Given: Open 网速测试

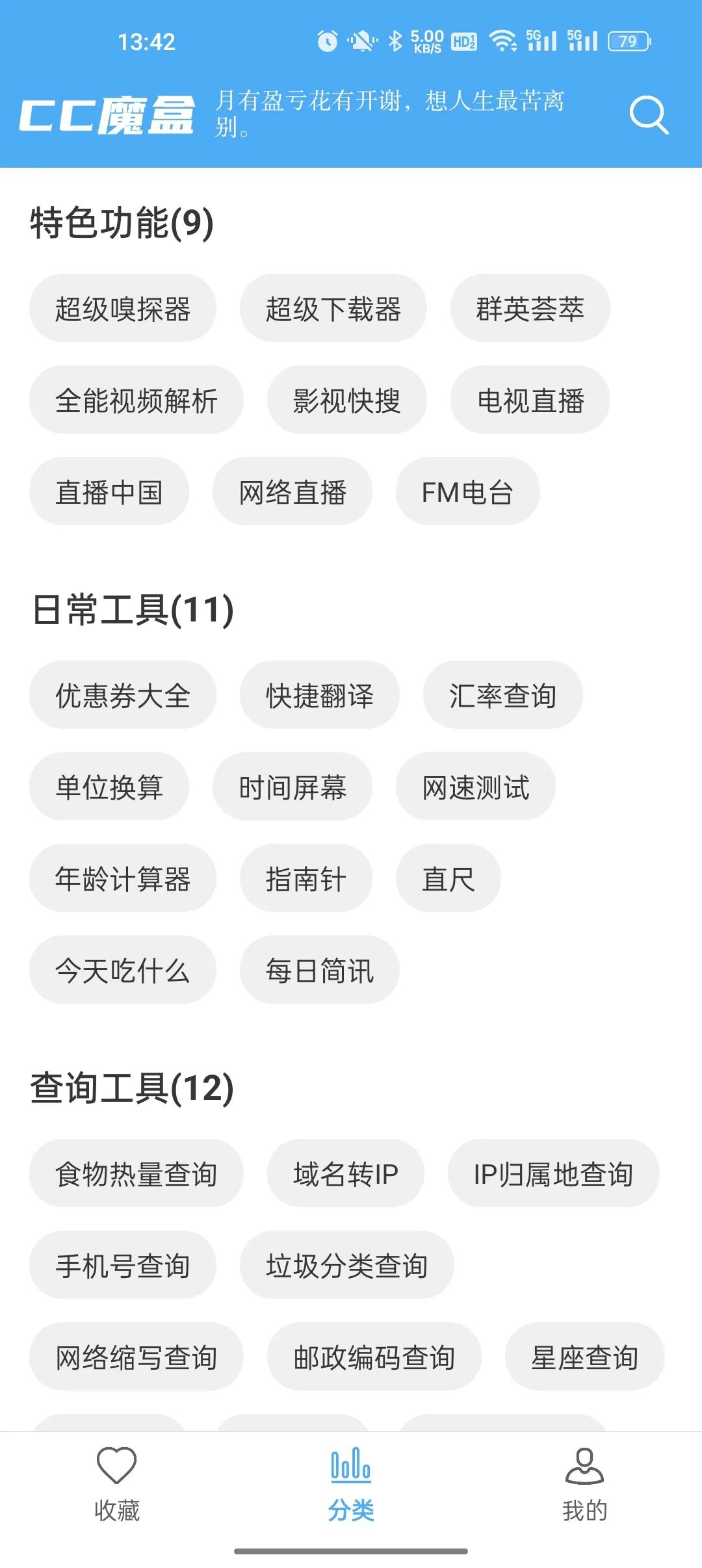Looking at the screenshot, I should (x=475, y=787).
